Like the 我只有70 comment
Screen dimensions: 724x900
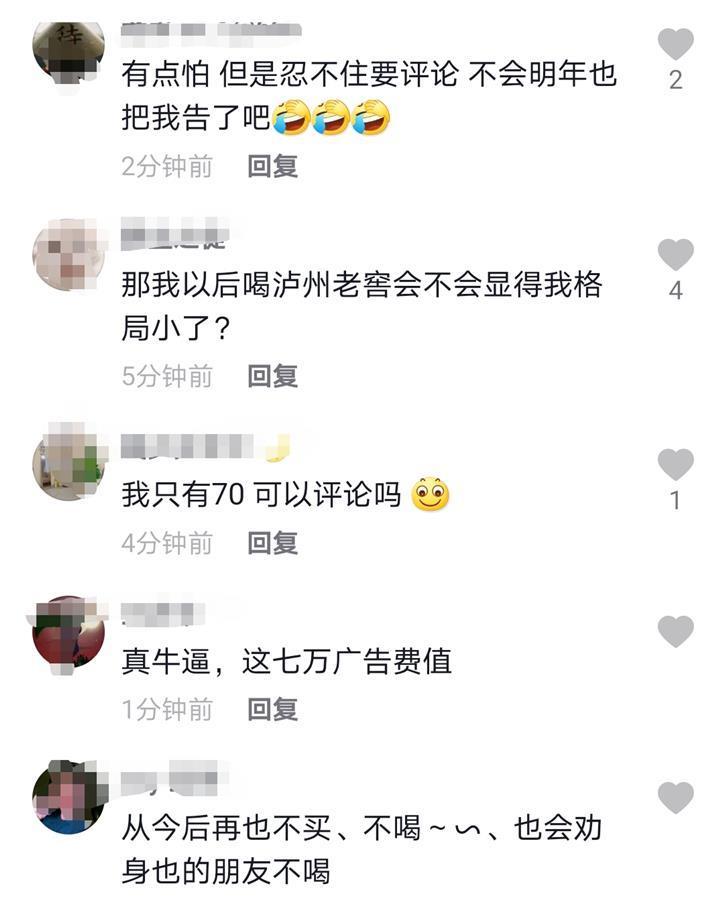[x=676, y=464]
